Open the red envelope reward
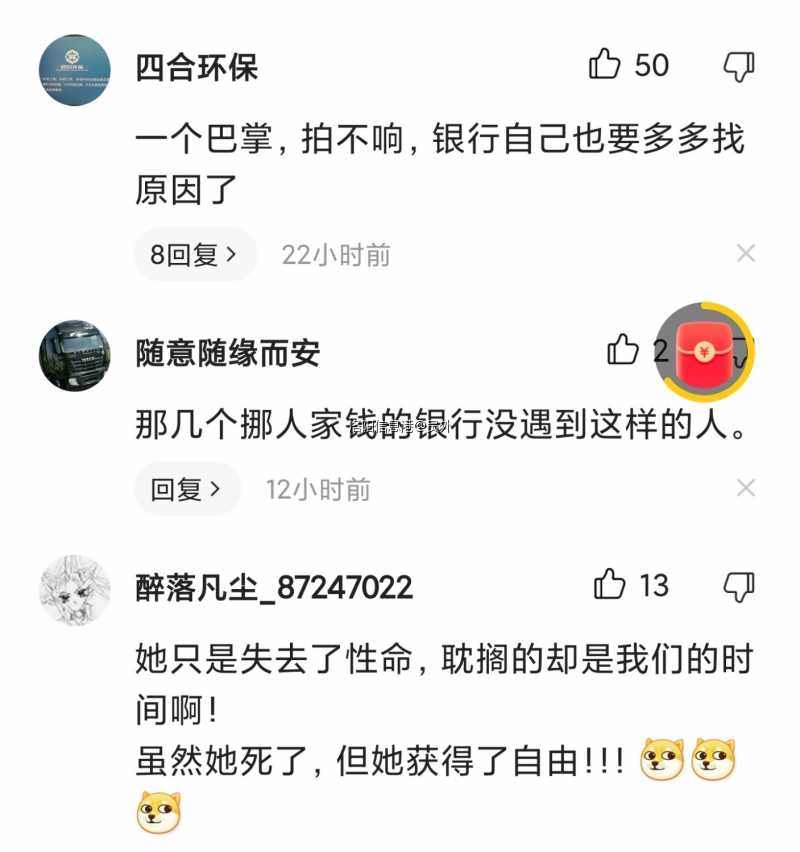 coord(704,350)
